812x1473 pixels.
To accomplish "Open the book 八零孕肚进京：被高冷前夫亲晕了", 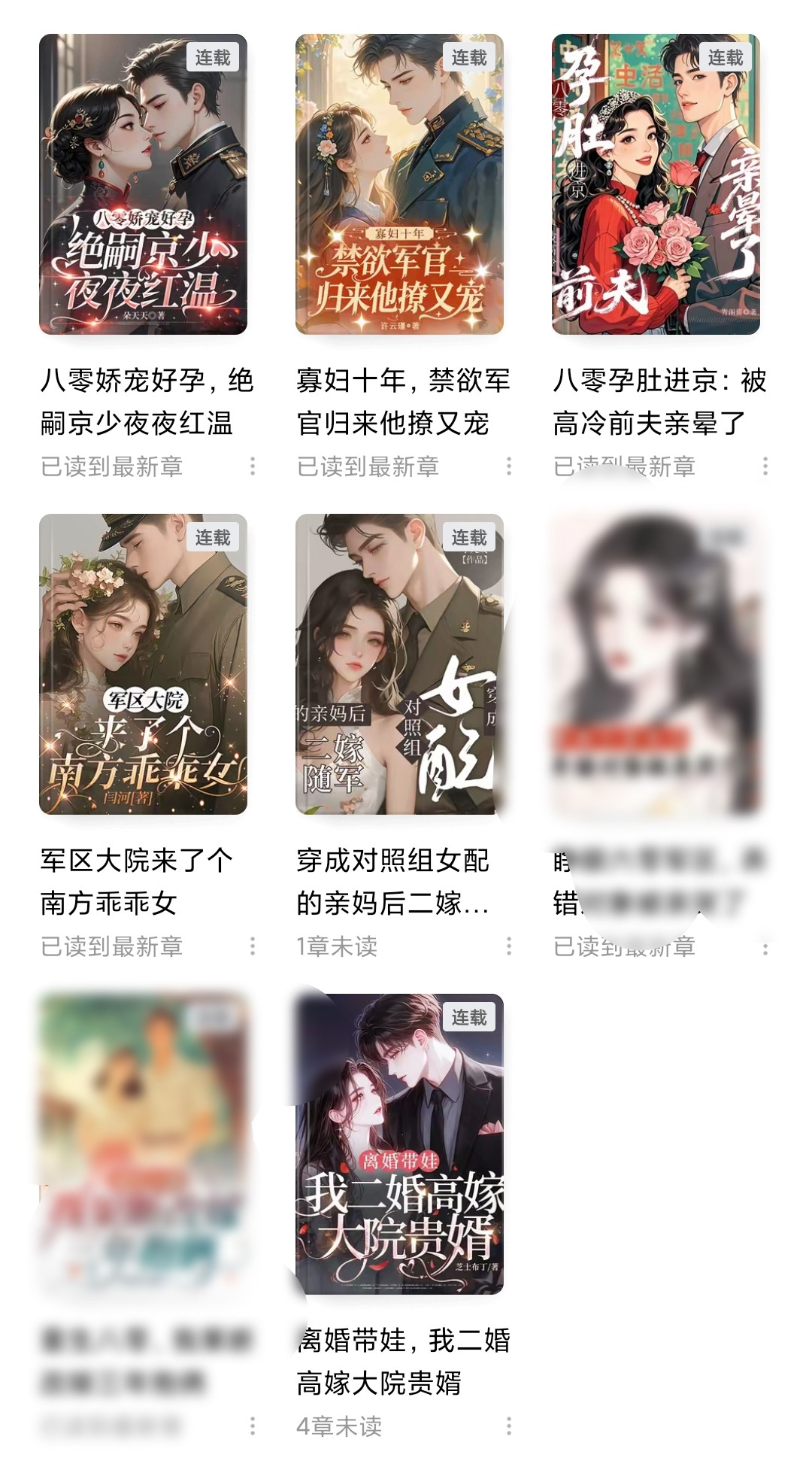I will (656, 184).
